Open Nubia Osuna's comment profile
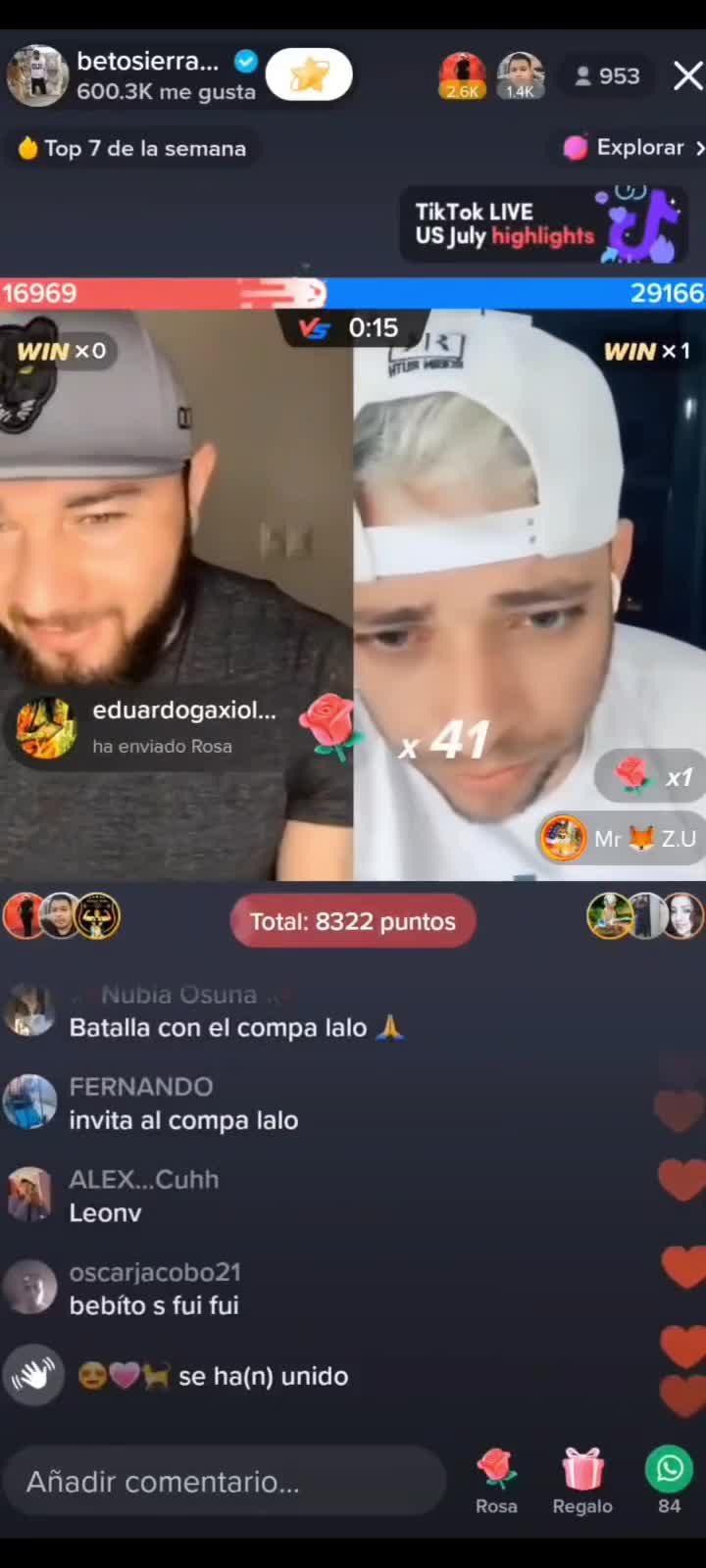This screenshot has width=706, height=1568. point(29,1011)
